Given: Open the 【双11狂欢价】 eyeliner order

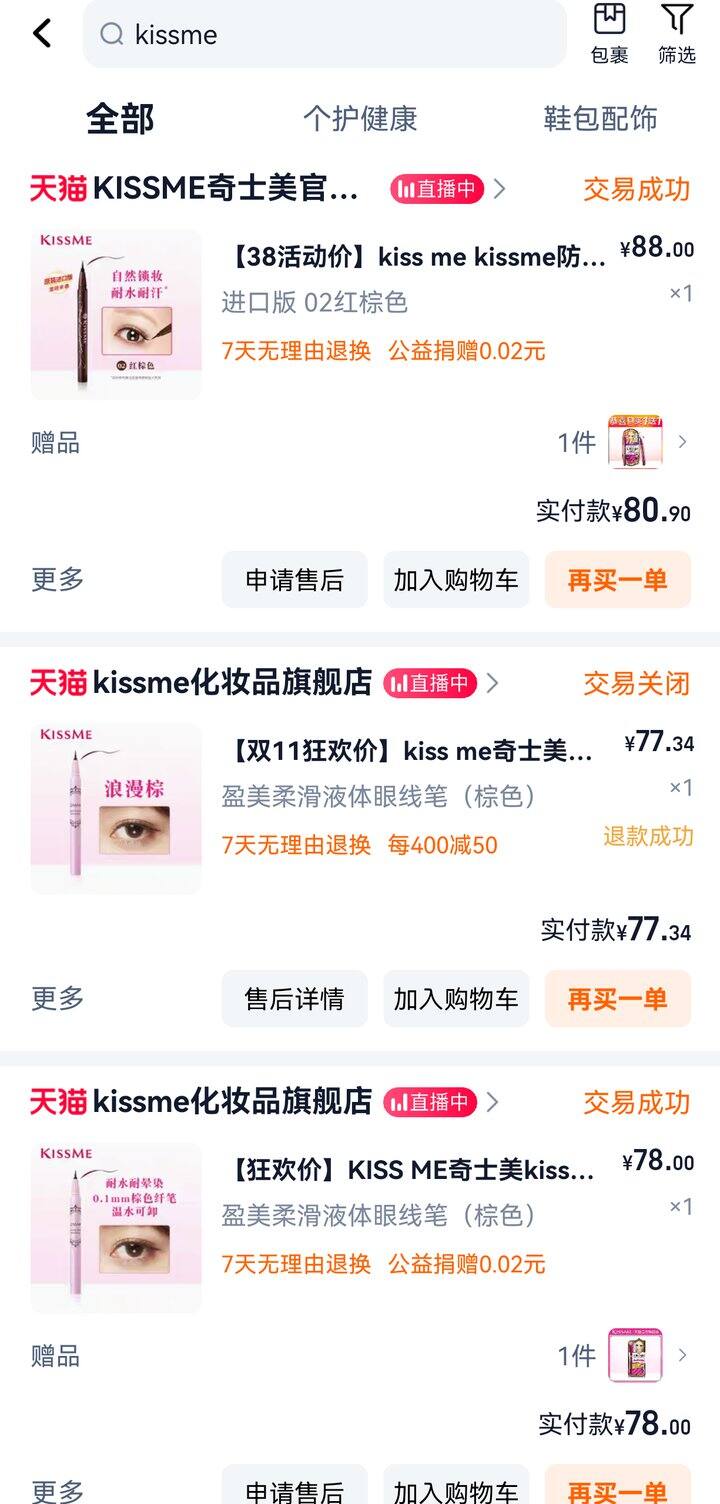Looking at the screenshot, I should [x=410, y=750].
